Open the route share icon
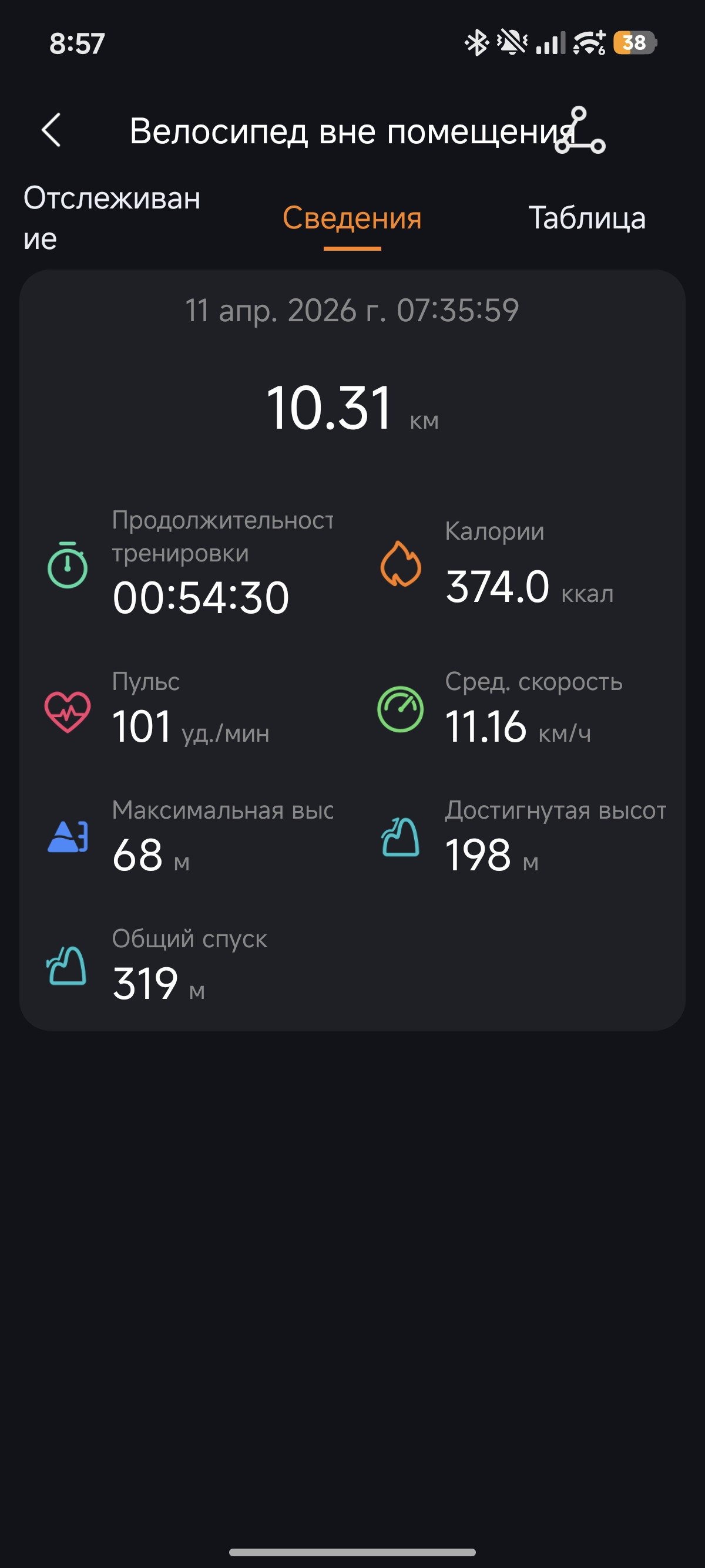 pos(580,130)
